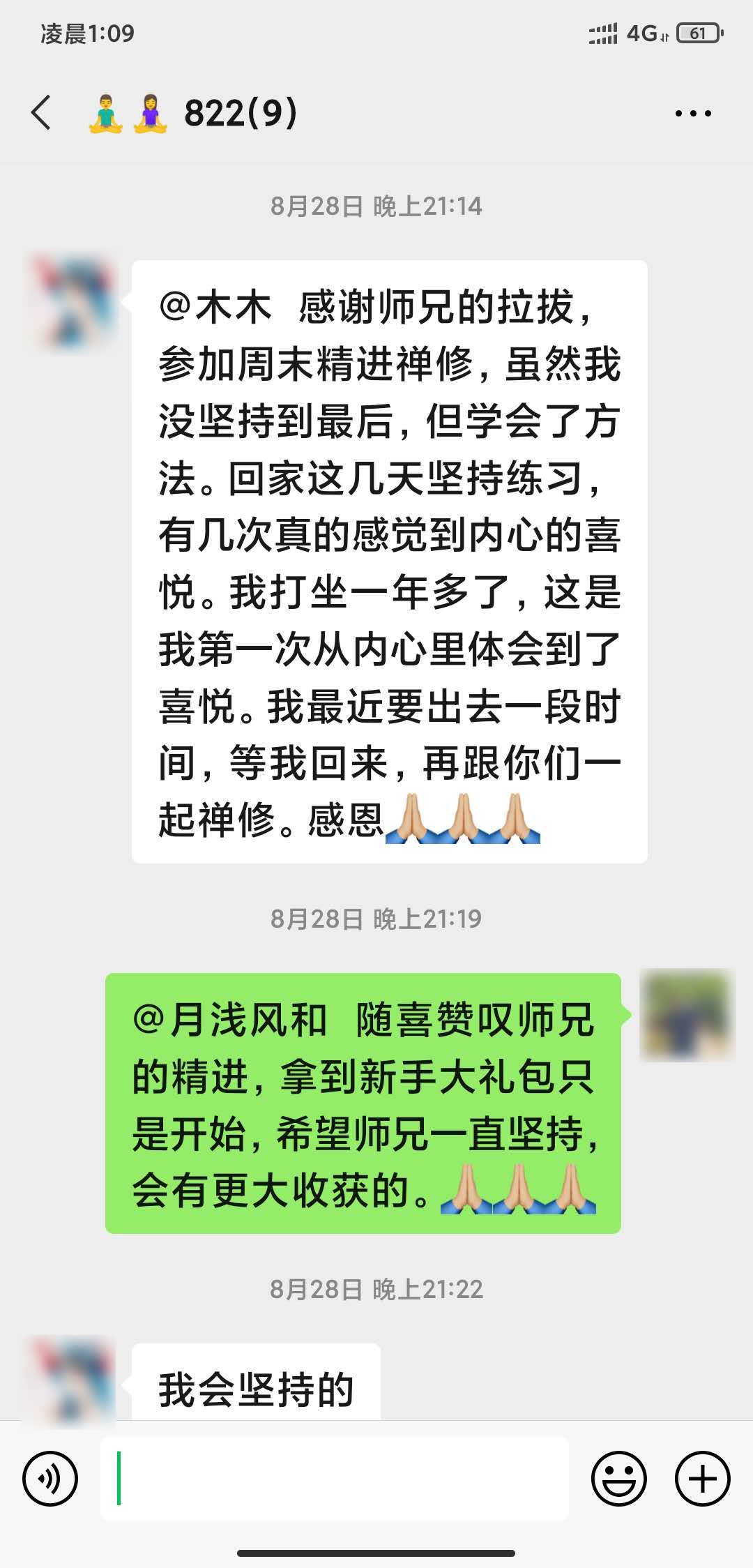753x1568 pixels.
Task: Open the emoji sticker panel
Action: pyautogui.click(x=618, y=1477)
